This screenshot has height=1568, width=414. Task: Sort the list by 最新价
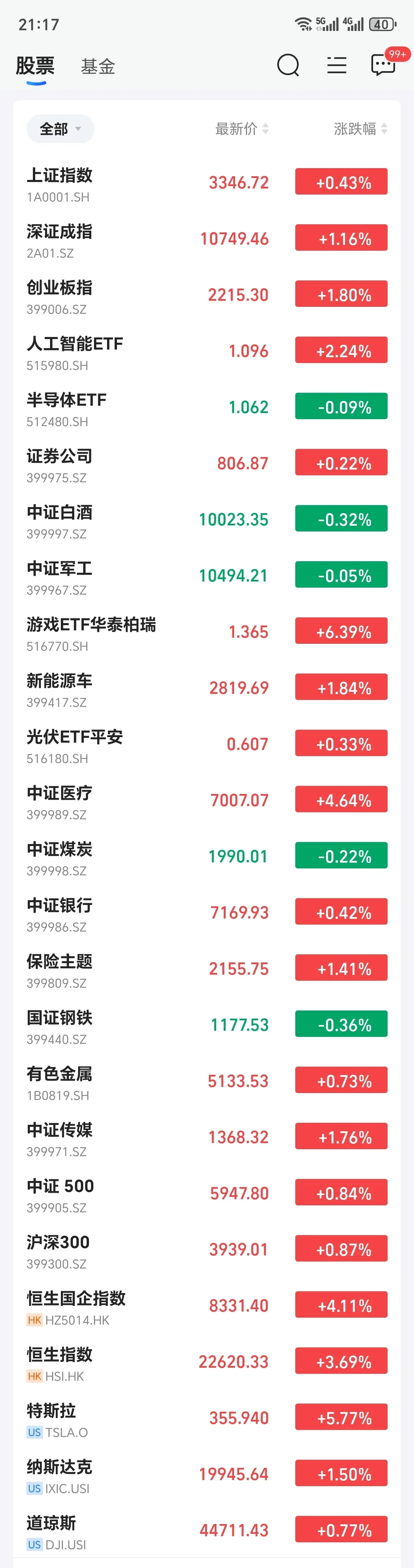click(x=242, y=129)
